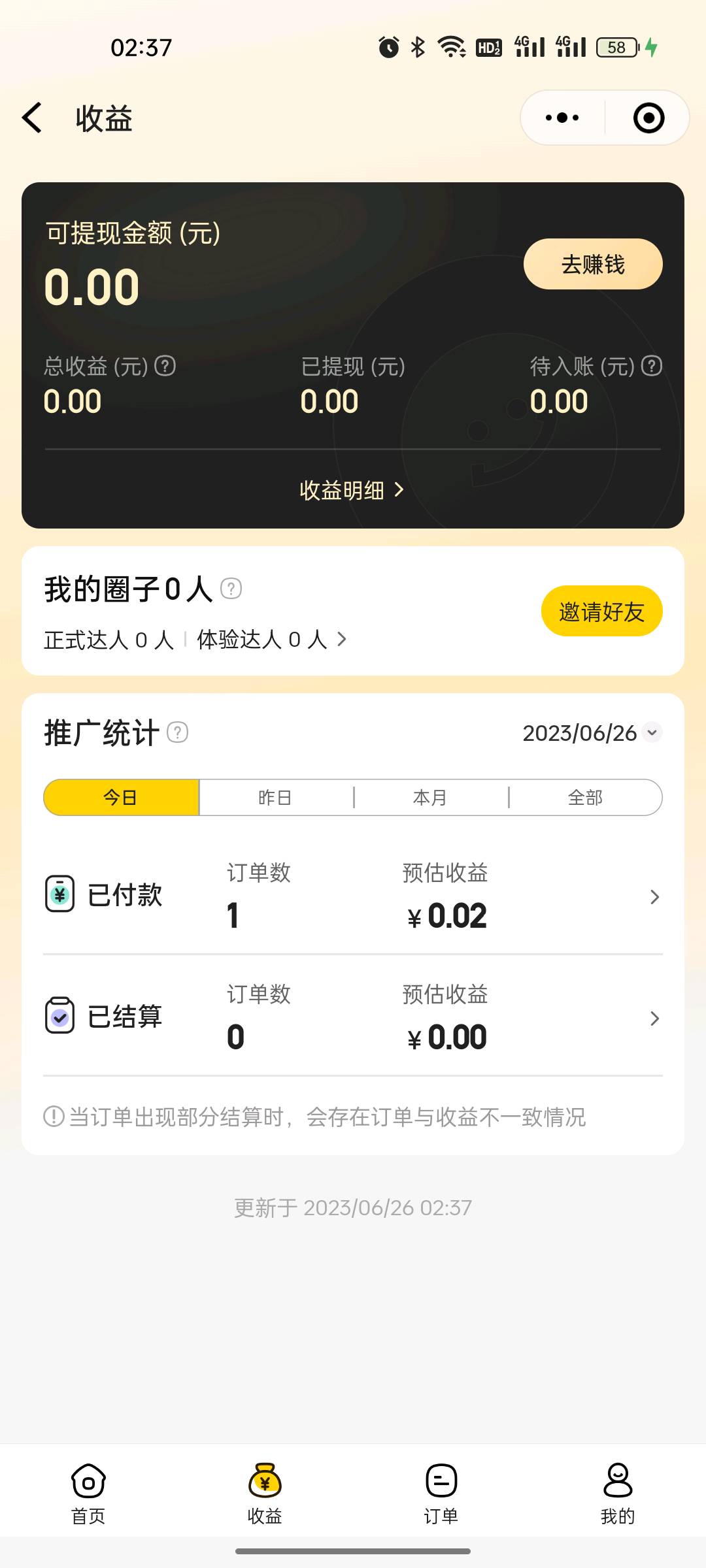Show help for 待入账
This screenshot has width=706, height=1568.
click(x=652, y=366)
